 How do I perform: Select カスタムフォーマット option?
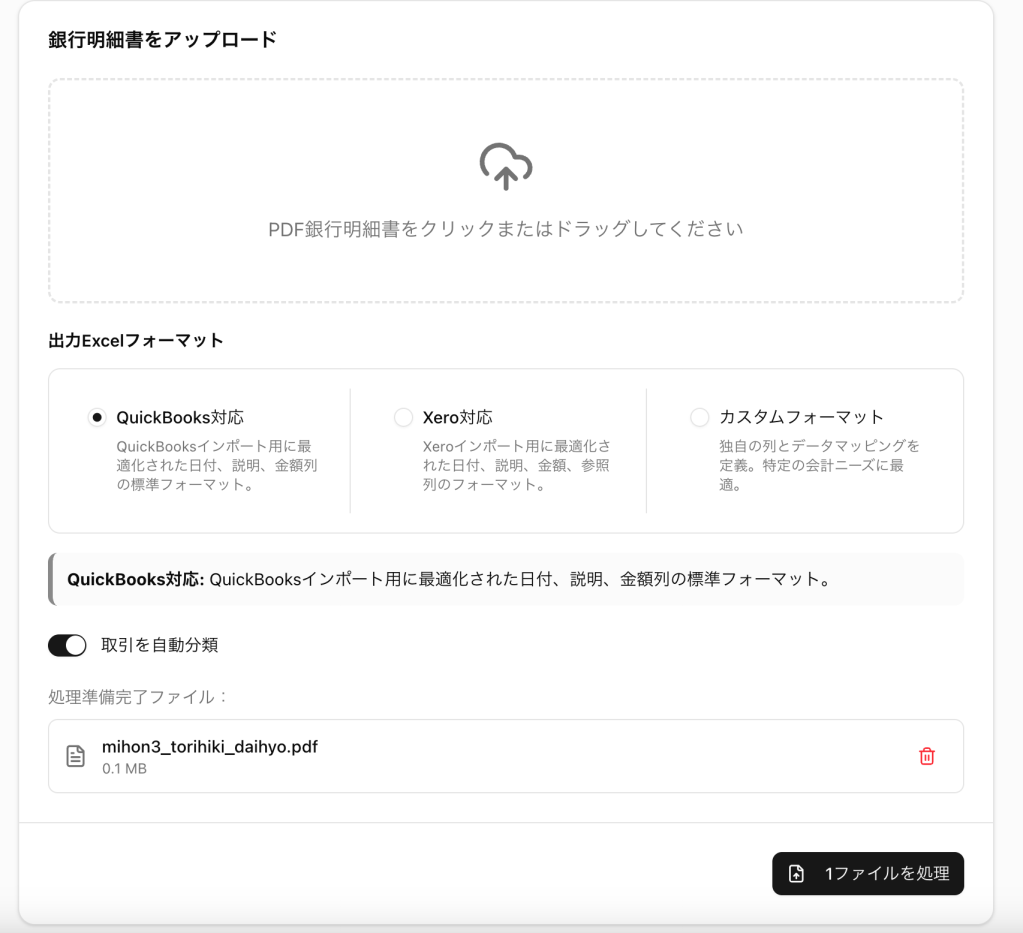(700, 418)
